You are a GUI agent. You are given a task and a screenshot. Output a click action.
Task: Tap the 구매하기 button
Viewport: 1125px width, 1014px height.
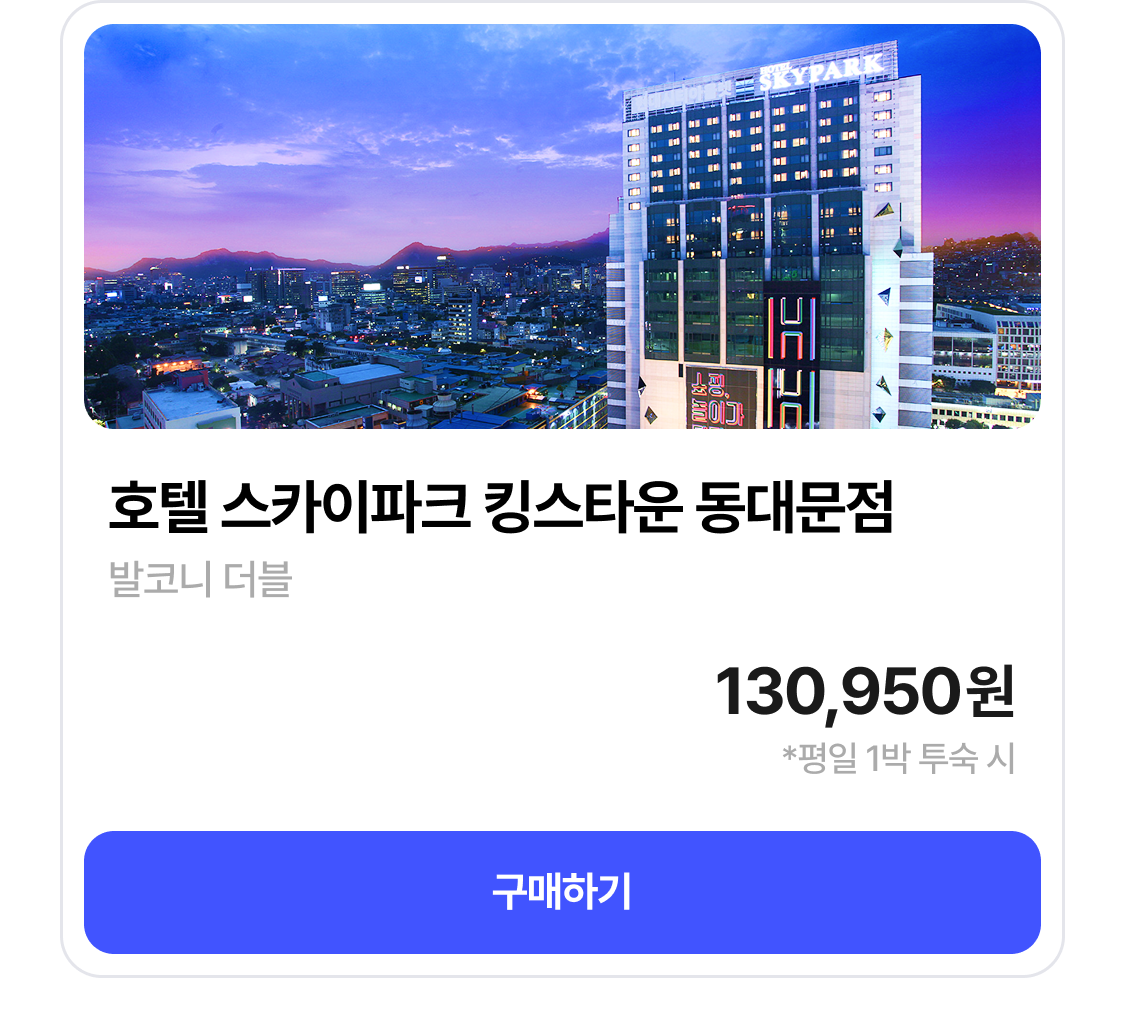pos(562,892)
